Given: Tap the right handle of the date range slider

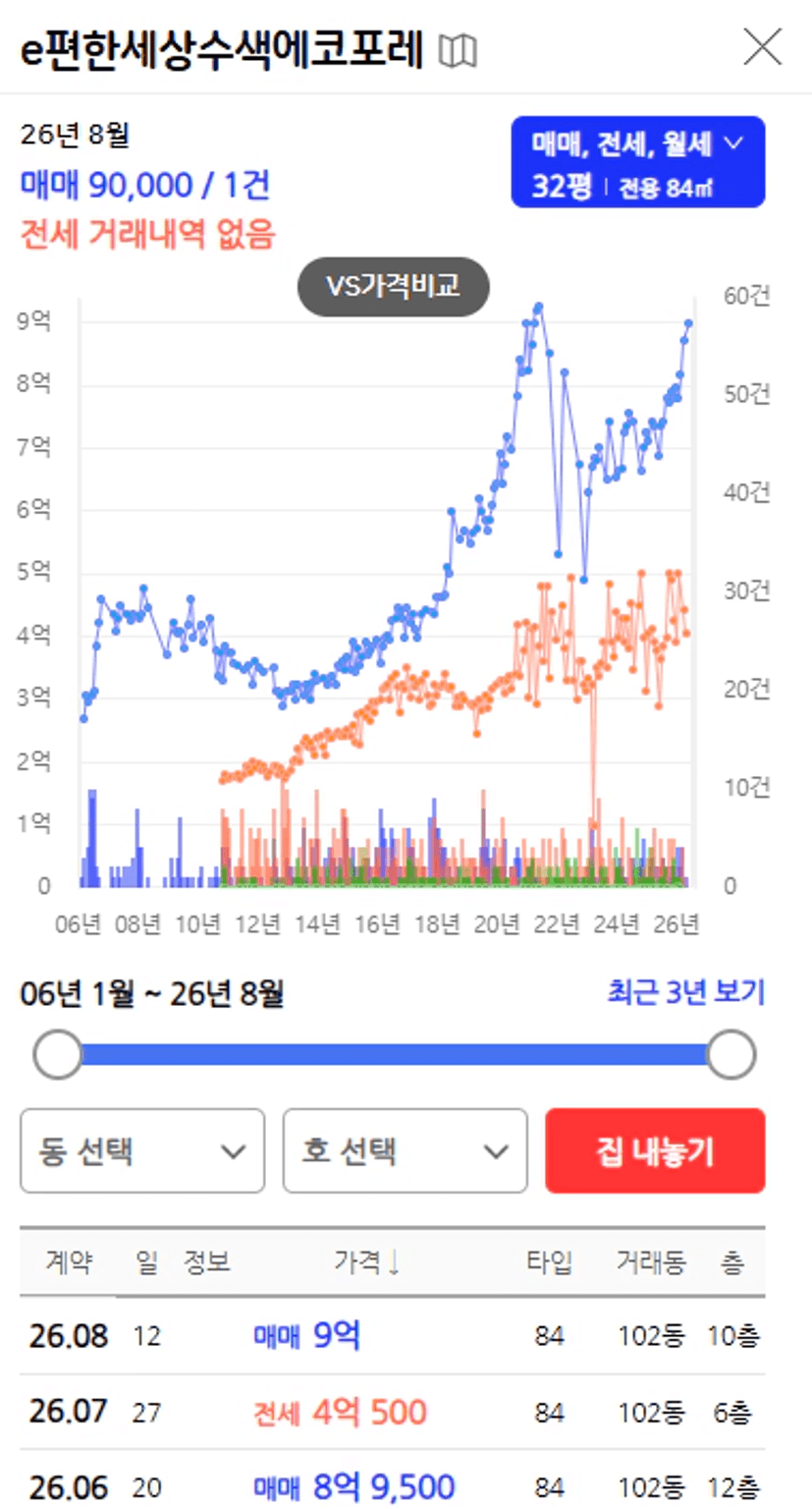Looking at the screenshot, I should (x=731, y=1055).
